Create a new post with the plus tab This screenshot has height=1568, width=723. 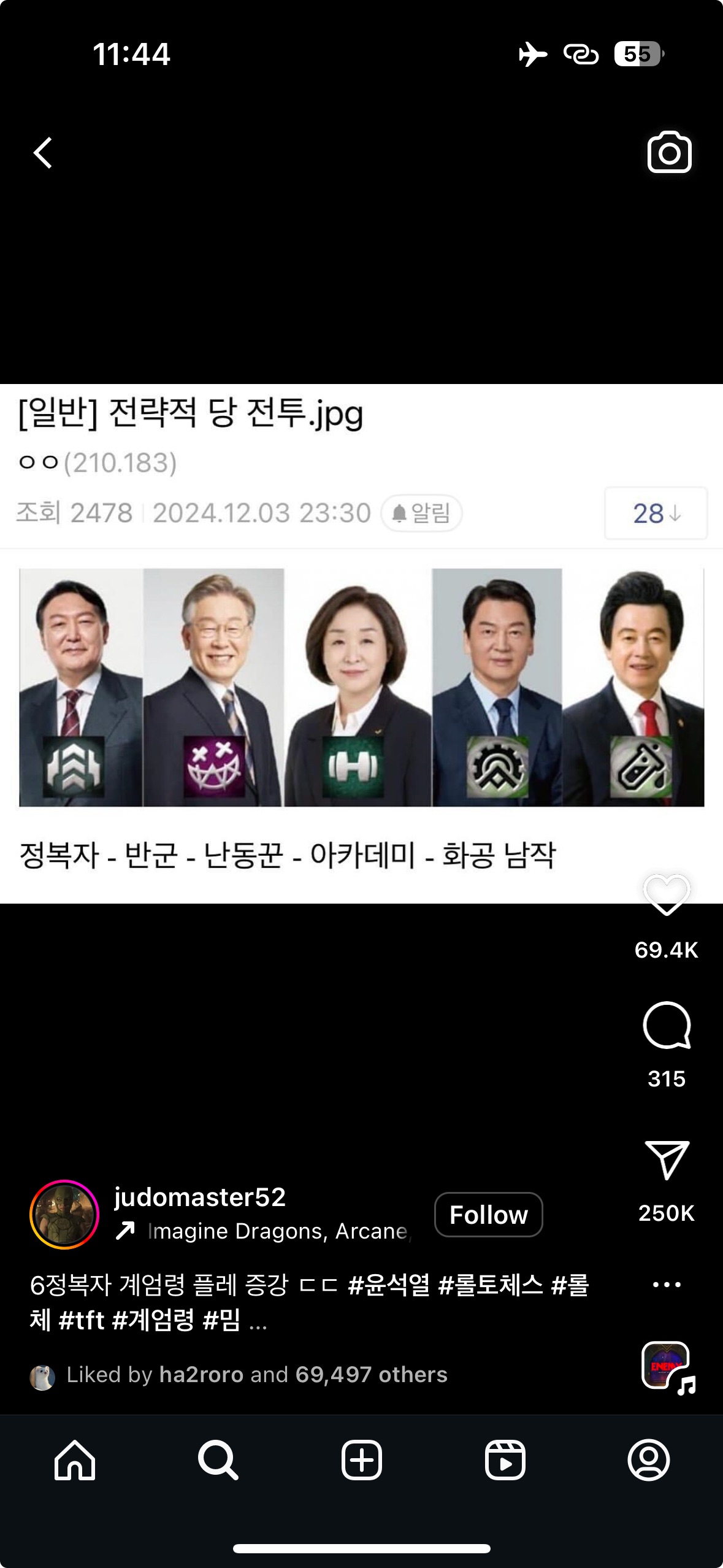361,1461
